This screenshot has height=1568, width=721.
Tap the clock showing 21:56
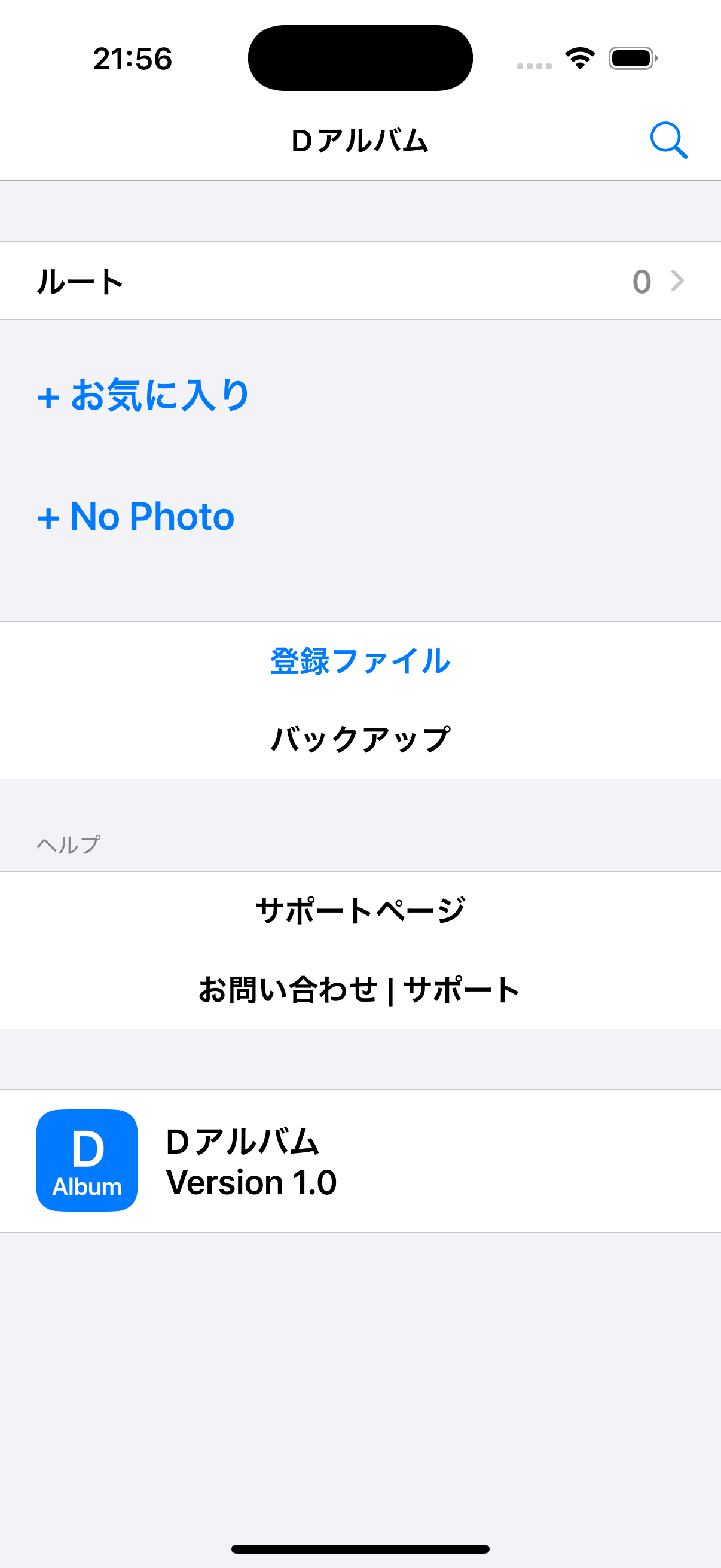133,59
